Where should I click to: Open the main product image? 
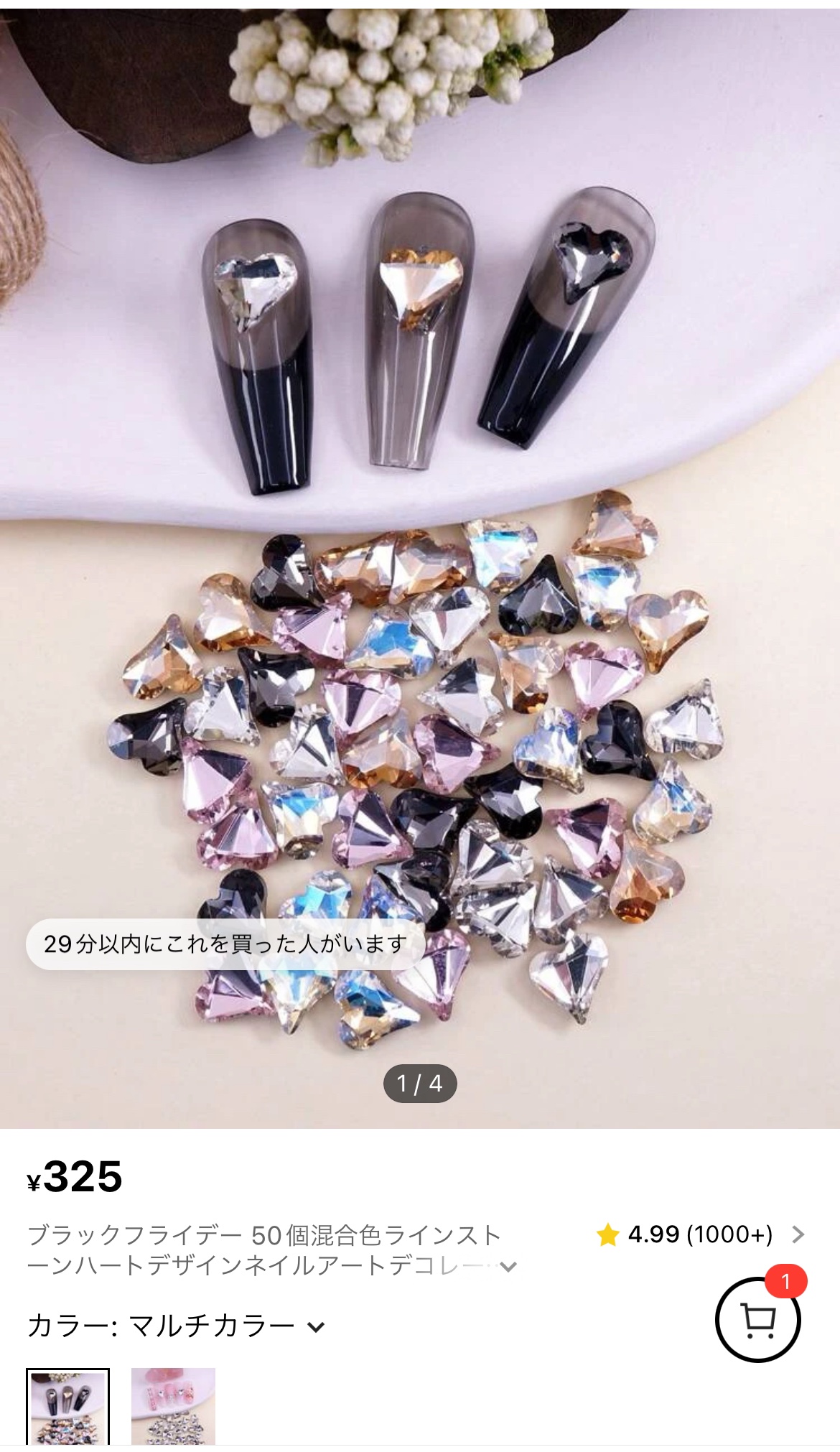click(x=420, y=568)
